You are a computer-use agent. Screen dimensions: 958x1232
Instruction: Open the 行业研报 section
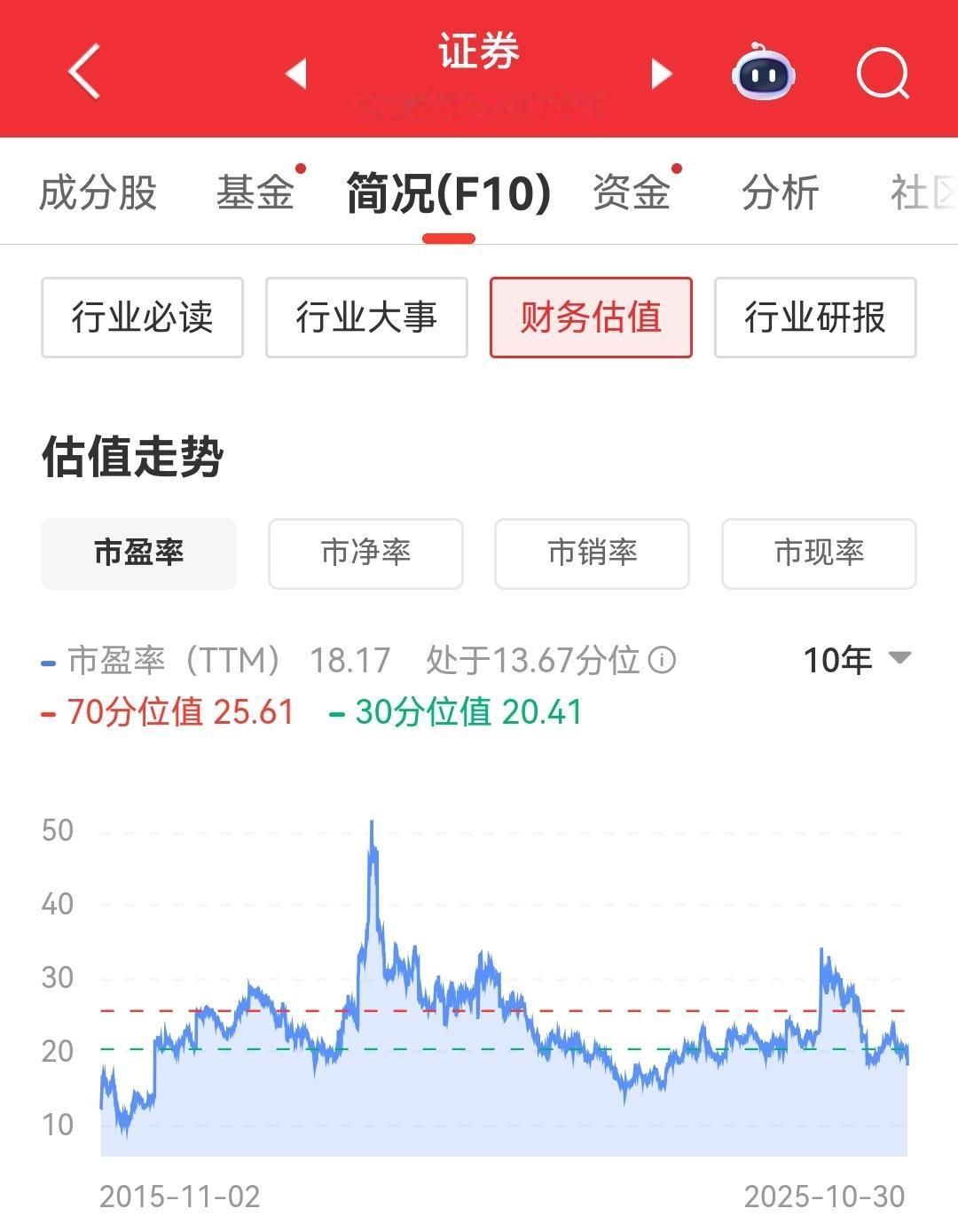(x=815, y=318)
